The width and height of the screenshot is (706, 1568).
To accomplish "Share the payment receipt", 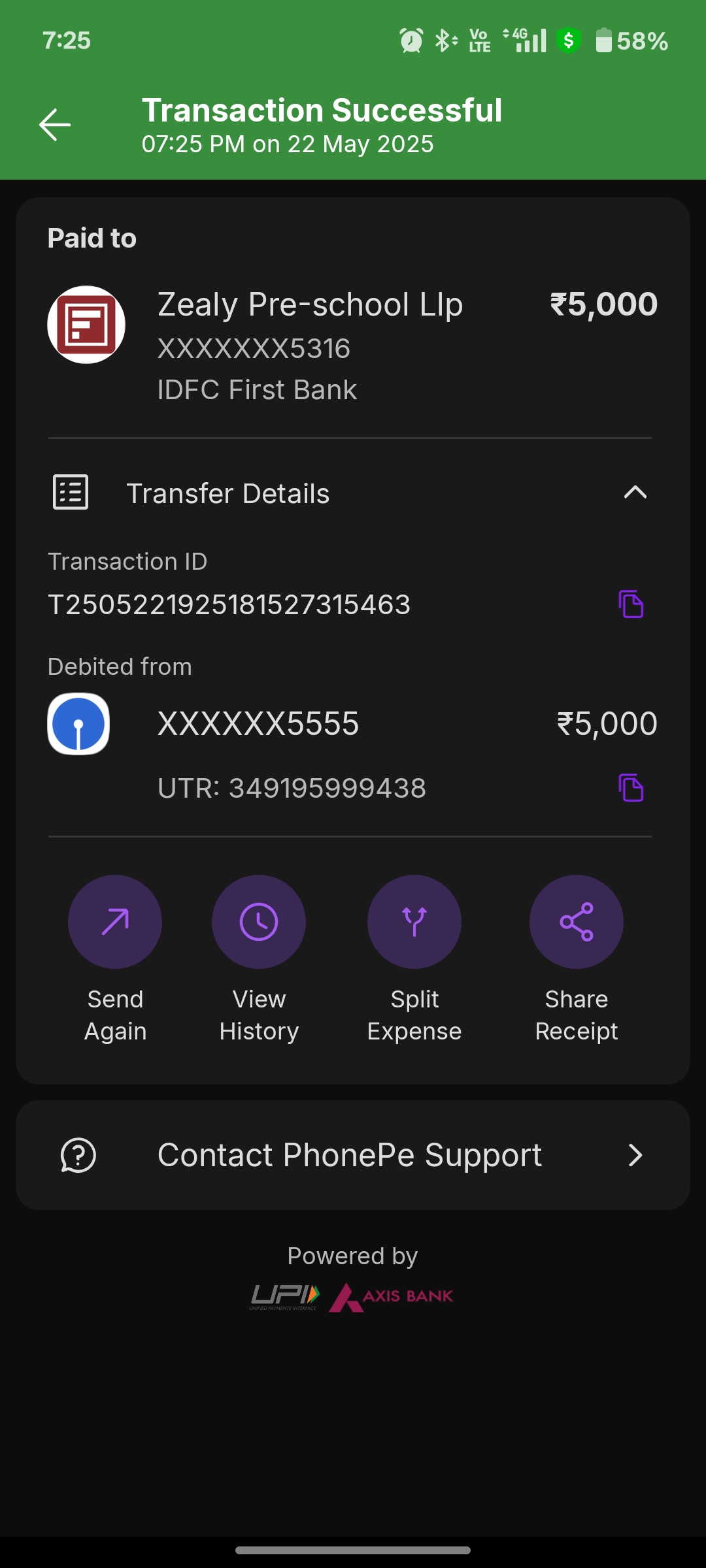I will pyautogui.click(x=577, y=922).
